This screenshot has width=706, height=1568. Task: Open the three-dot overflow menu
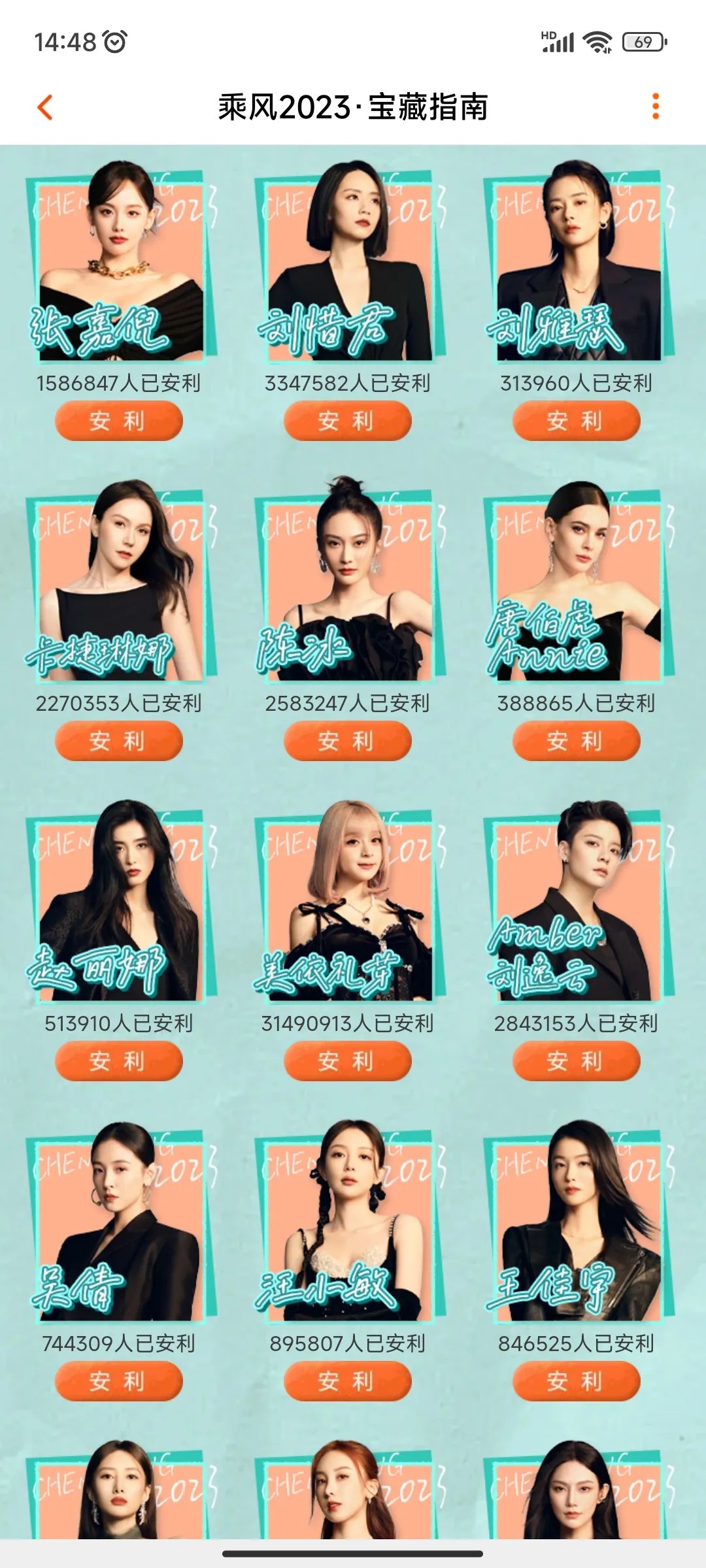click(x=655, y=106)
